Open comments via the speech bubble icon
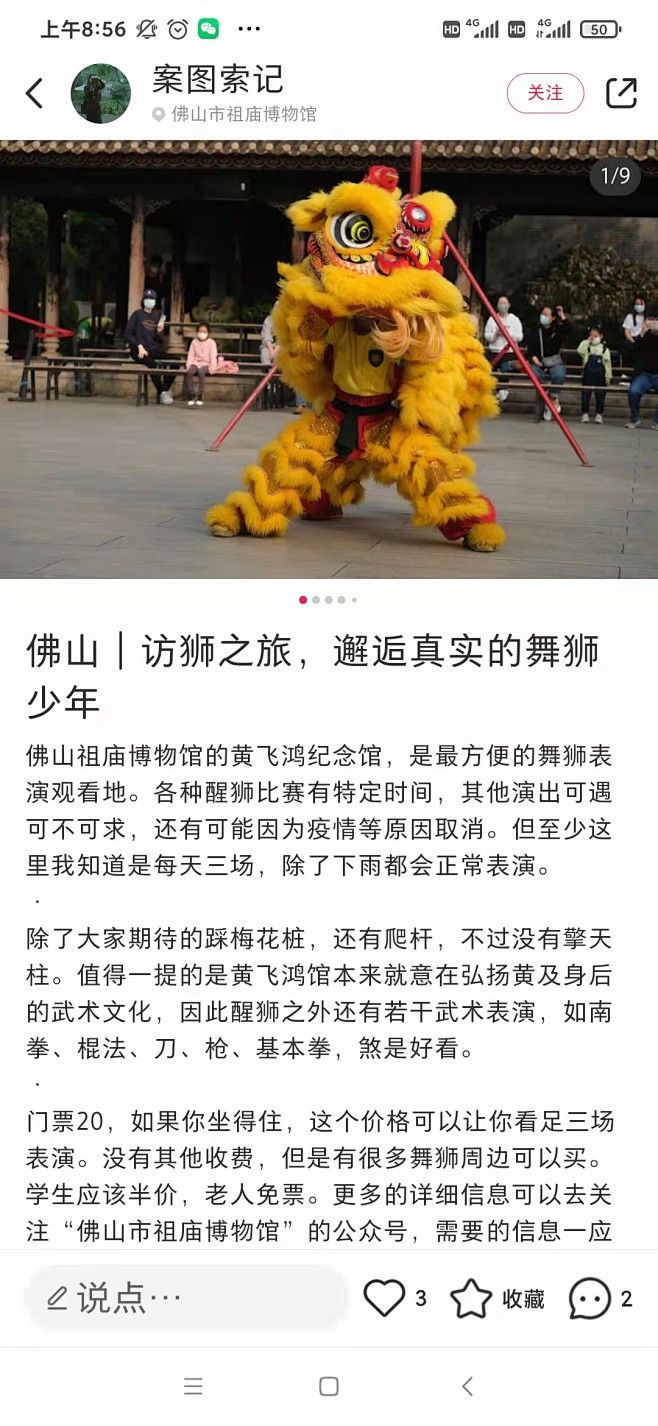 590,1299
